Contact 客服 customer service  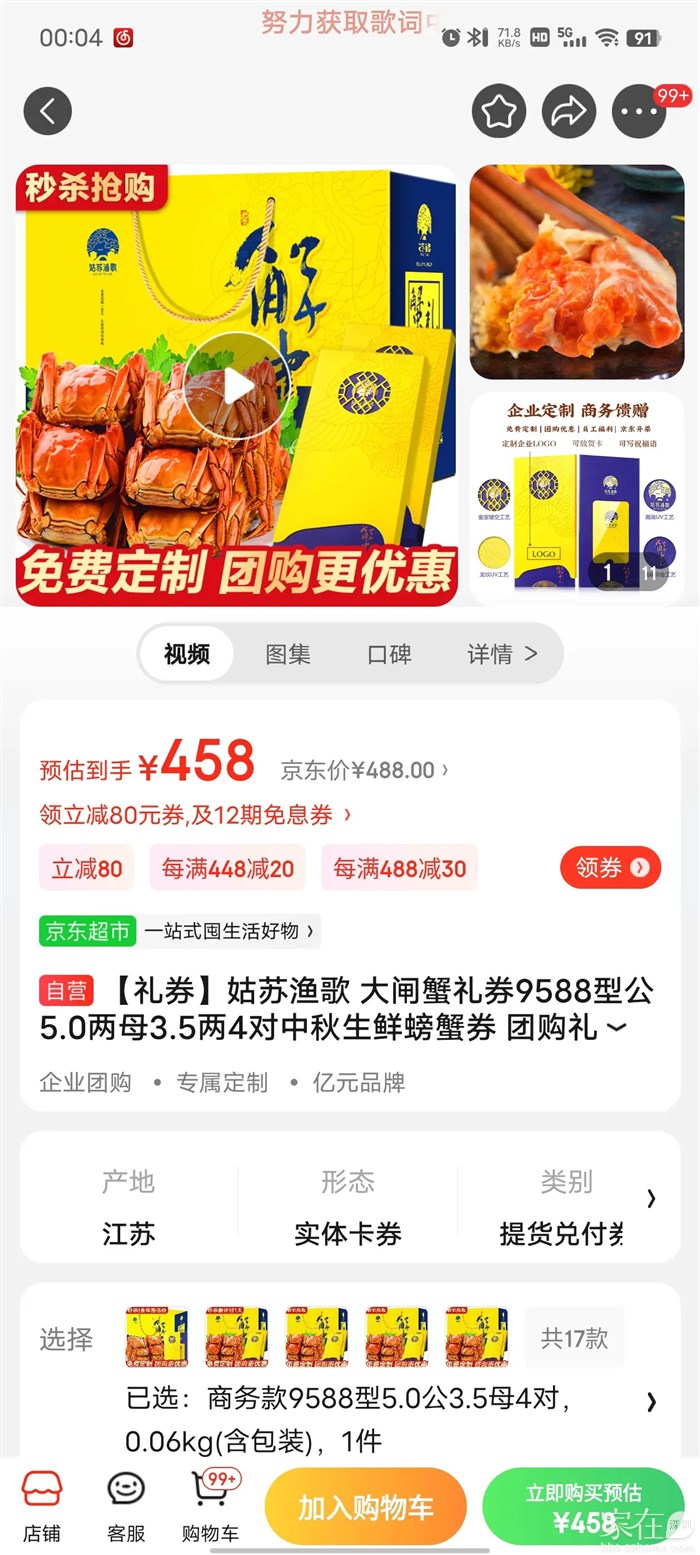[x=126, y=1505]
